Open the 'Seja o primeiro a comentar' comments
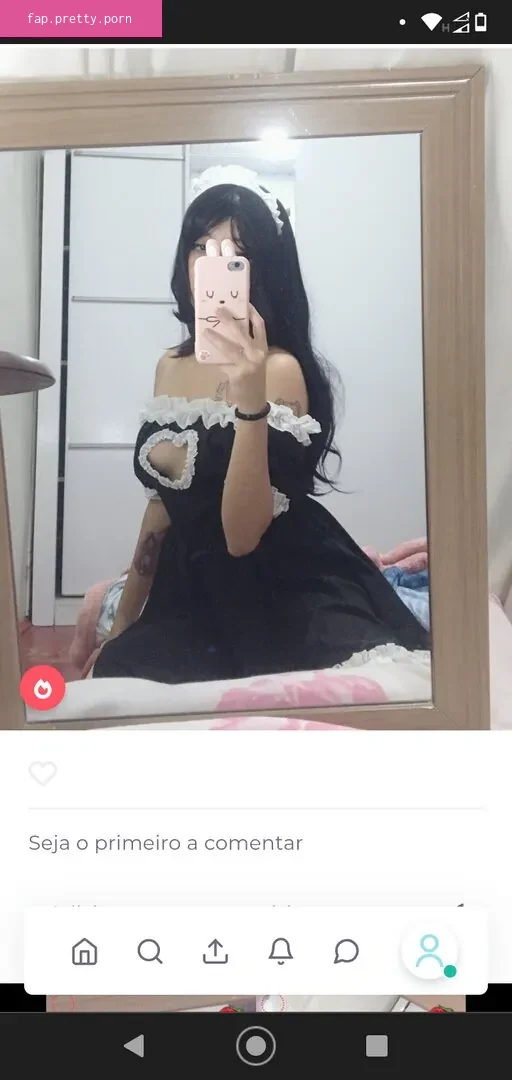This screenshot has height=1080, width=512. 165,843
